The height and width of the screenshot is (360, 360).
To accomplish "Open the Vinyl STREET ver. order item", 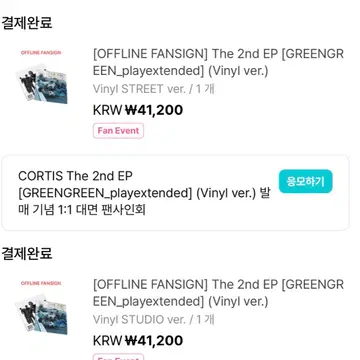I will point(180,93).
